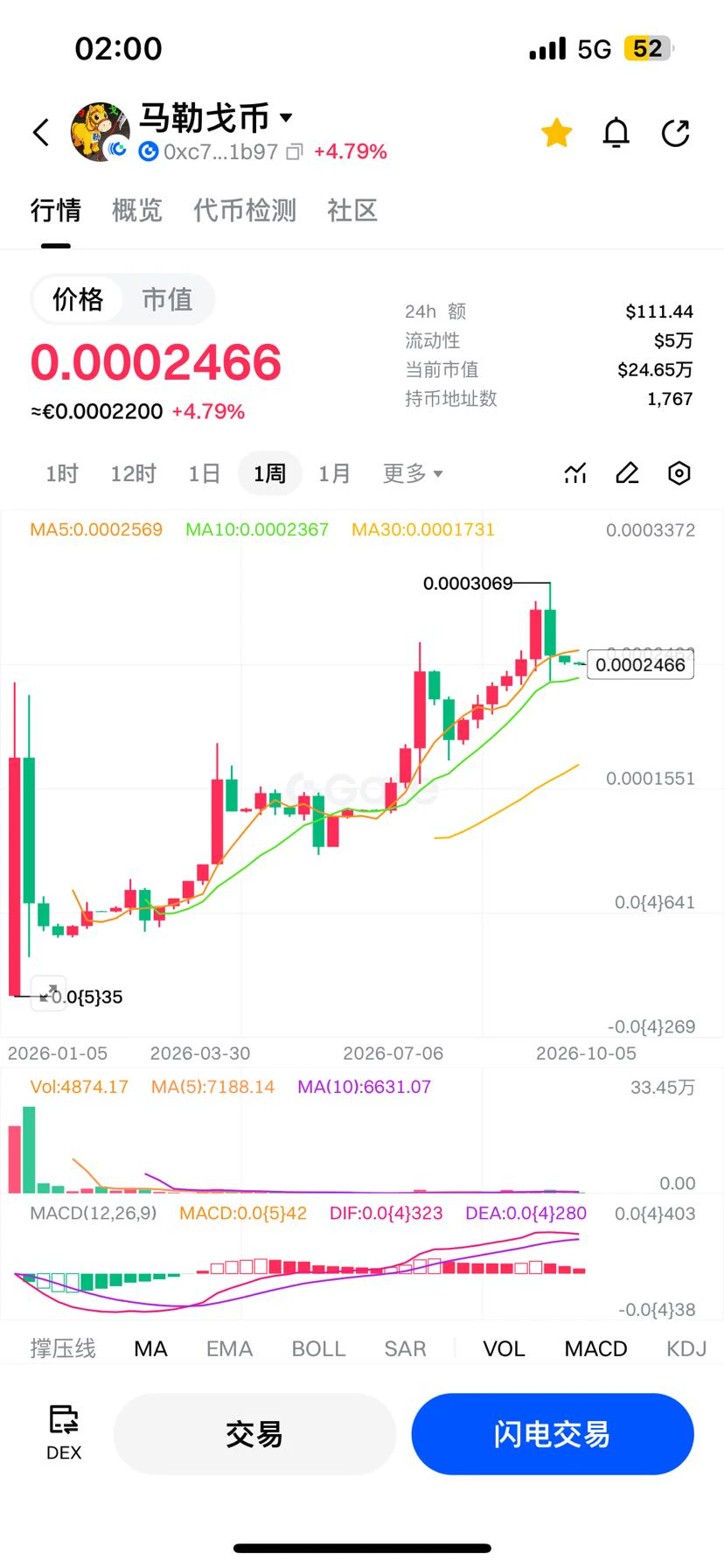Open the chart indicators icon

coord(575,473)
